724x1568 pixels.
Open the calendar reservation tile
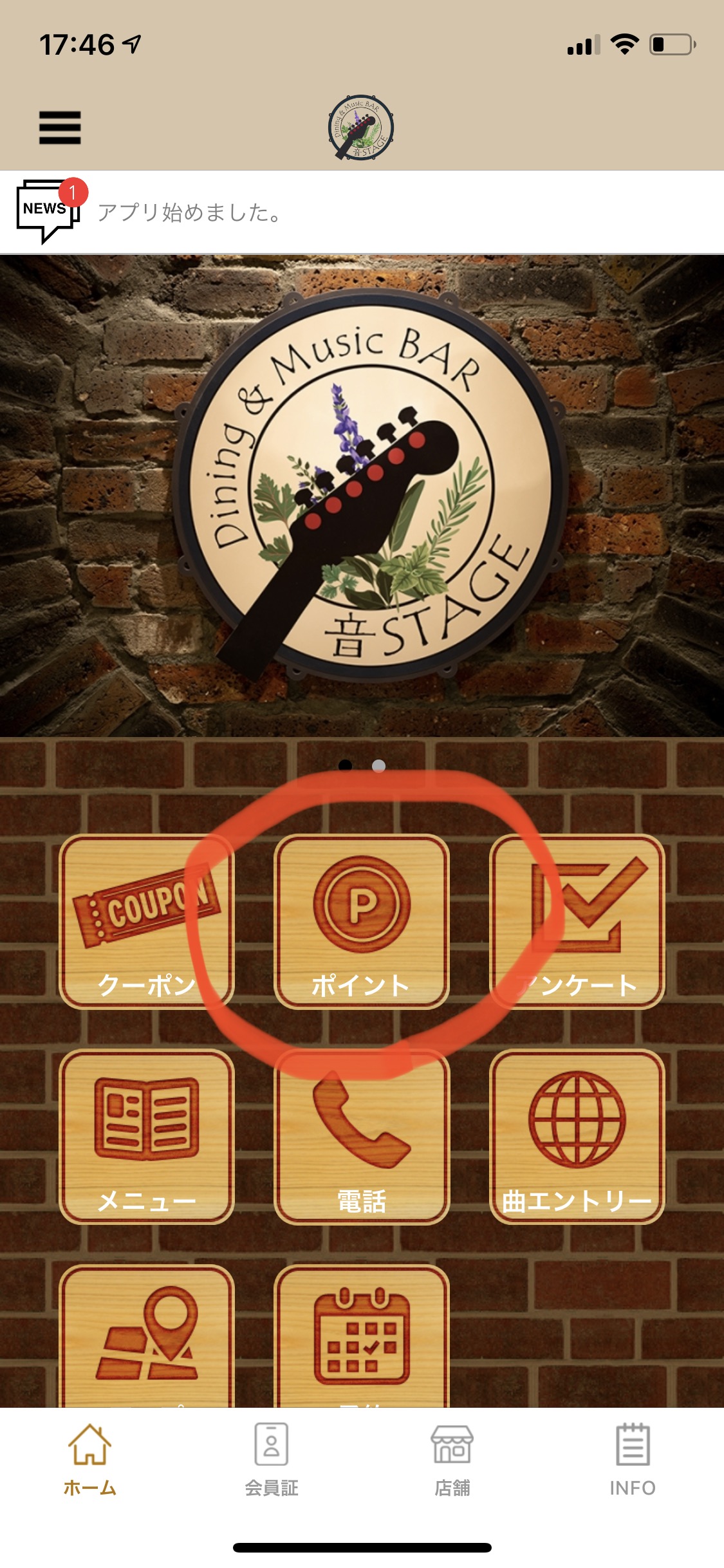click(x=362, y=1336)
